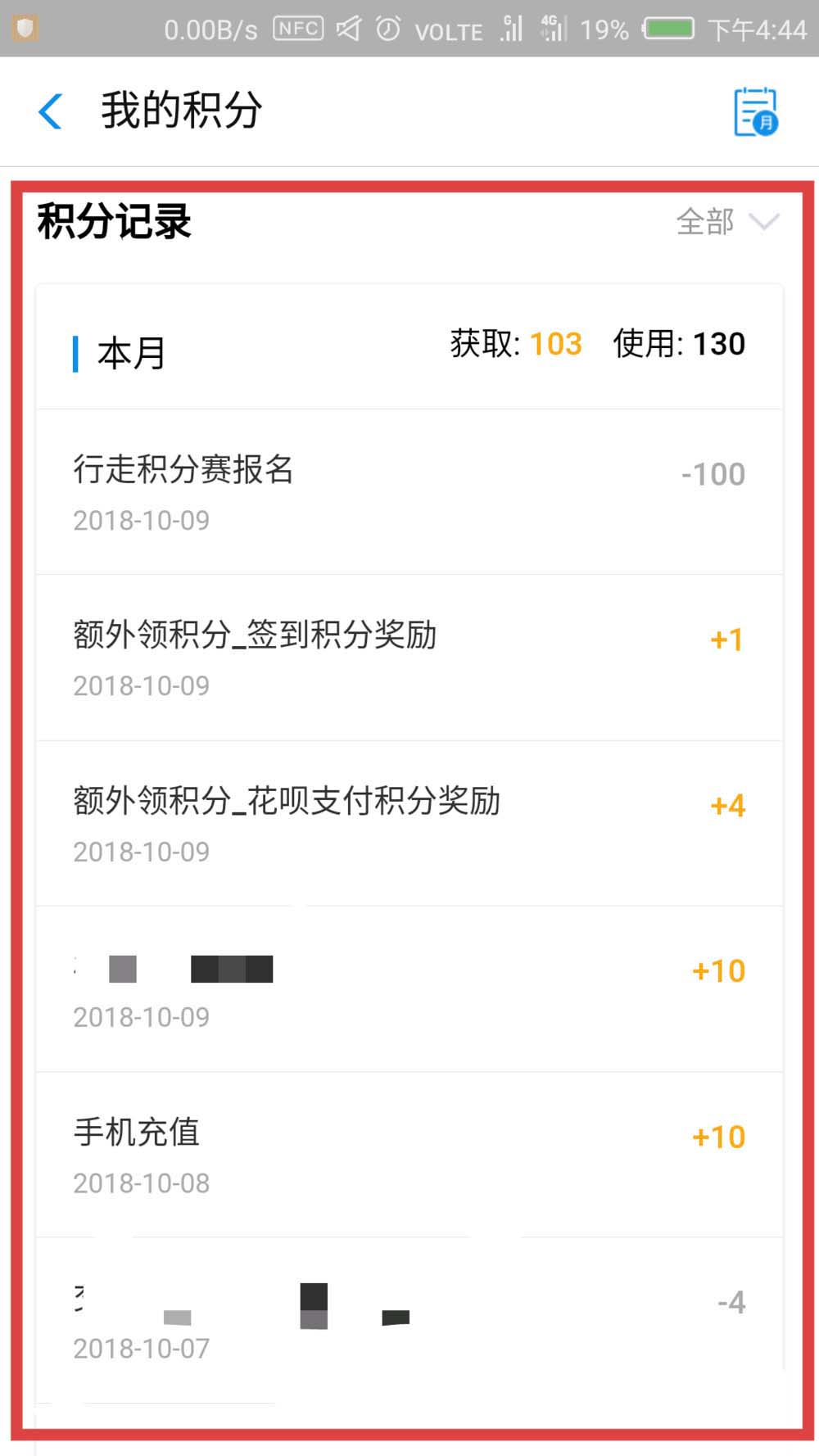
Task: Go back from 我的积分 page
Action: (51, 111)
